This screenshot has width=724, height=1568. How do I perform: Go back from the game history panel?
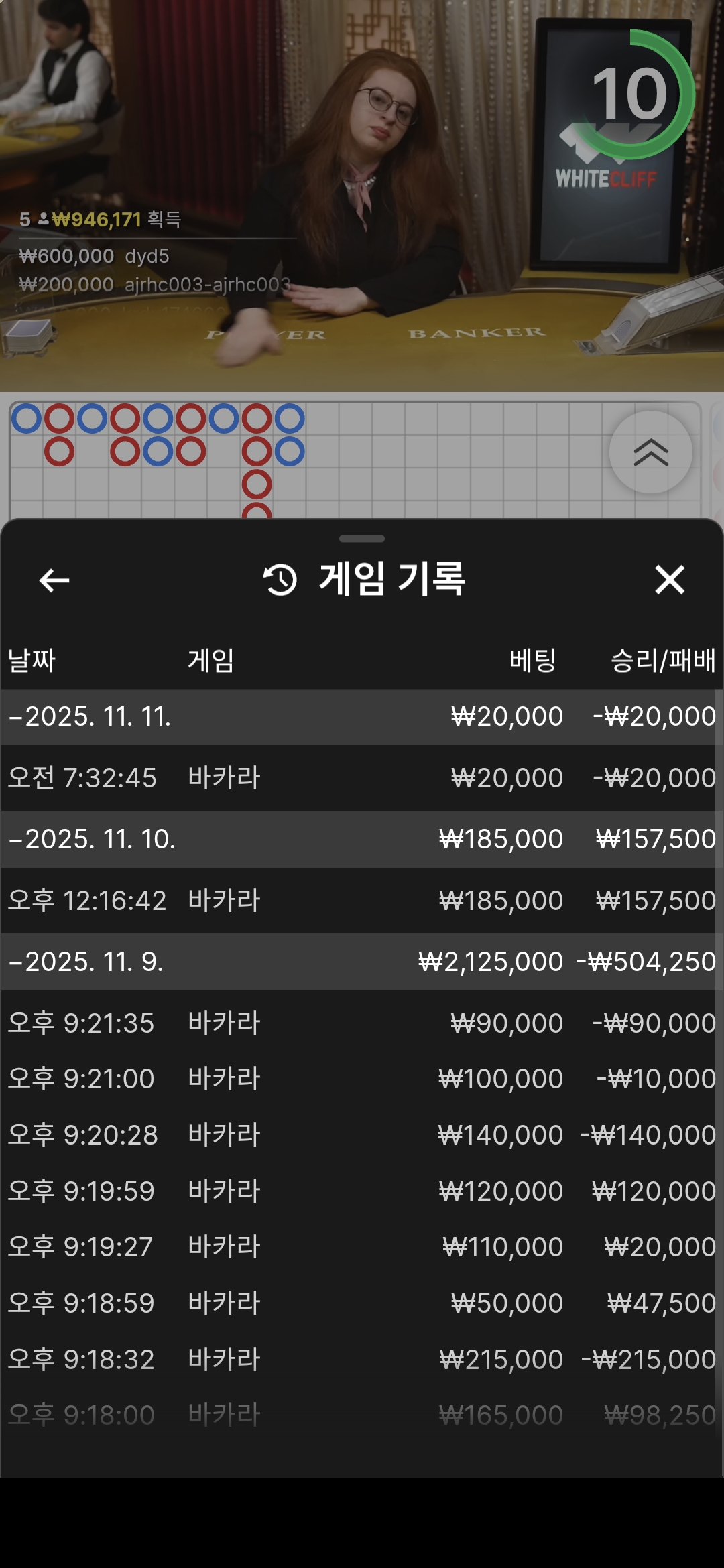pos(54,580)
